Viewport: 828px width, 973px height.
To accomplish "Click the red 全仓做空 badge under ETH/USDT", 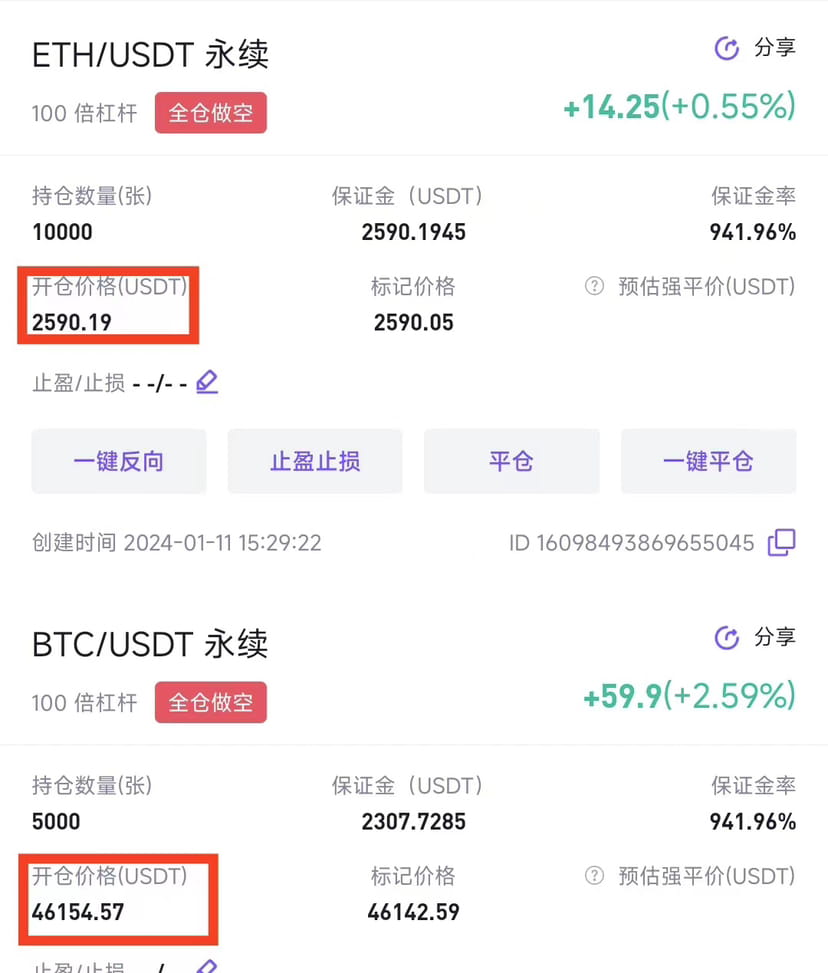I will tap(210, 113).
